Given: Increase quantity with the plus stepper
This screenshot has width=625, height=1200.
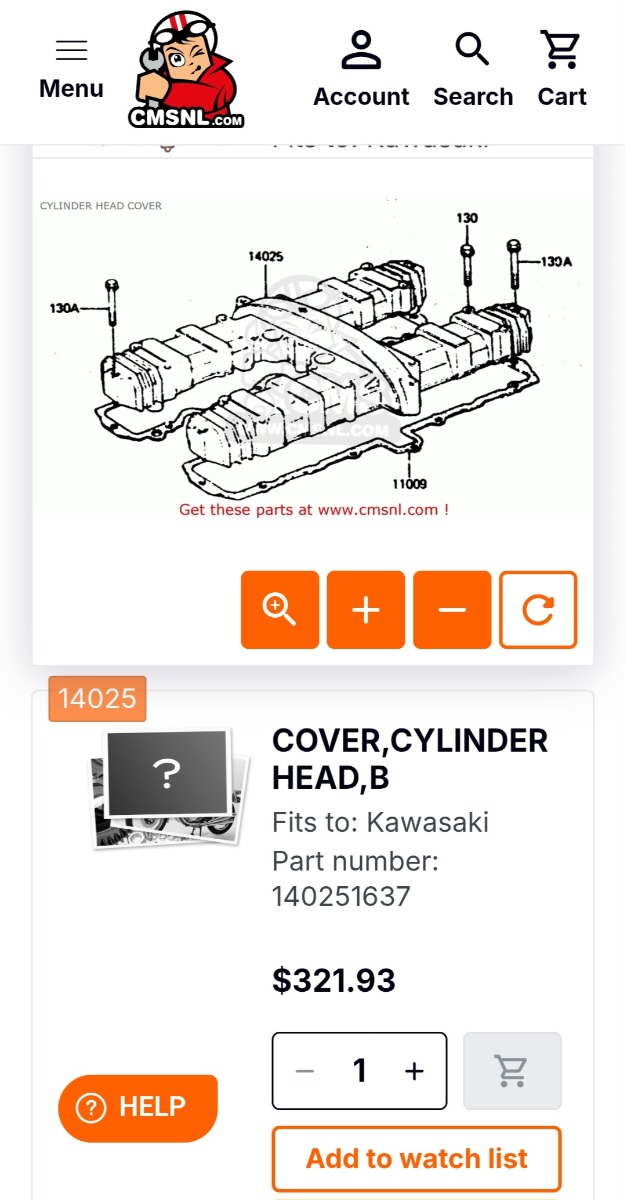Looking at the screenshot, I should tap(414, 1071).
